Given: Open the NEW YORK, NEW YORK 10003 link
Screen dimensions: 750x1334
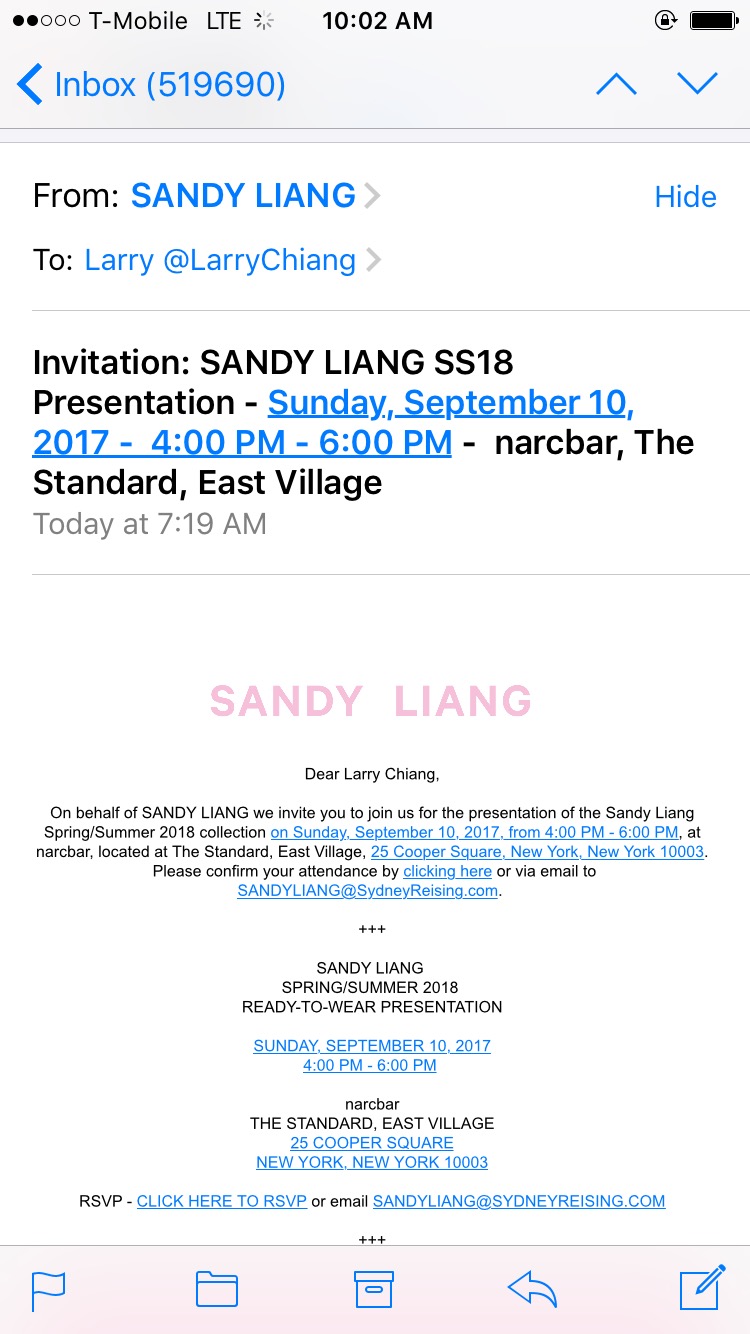Looking at the screenshot, I should coord(371,1162).
